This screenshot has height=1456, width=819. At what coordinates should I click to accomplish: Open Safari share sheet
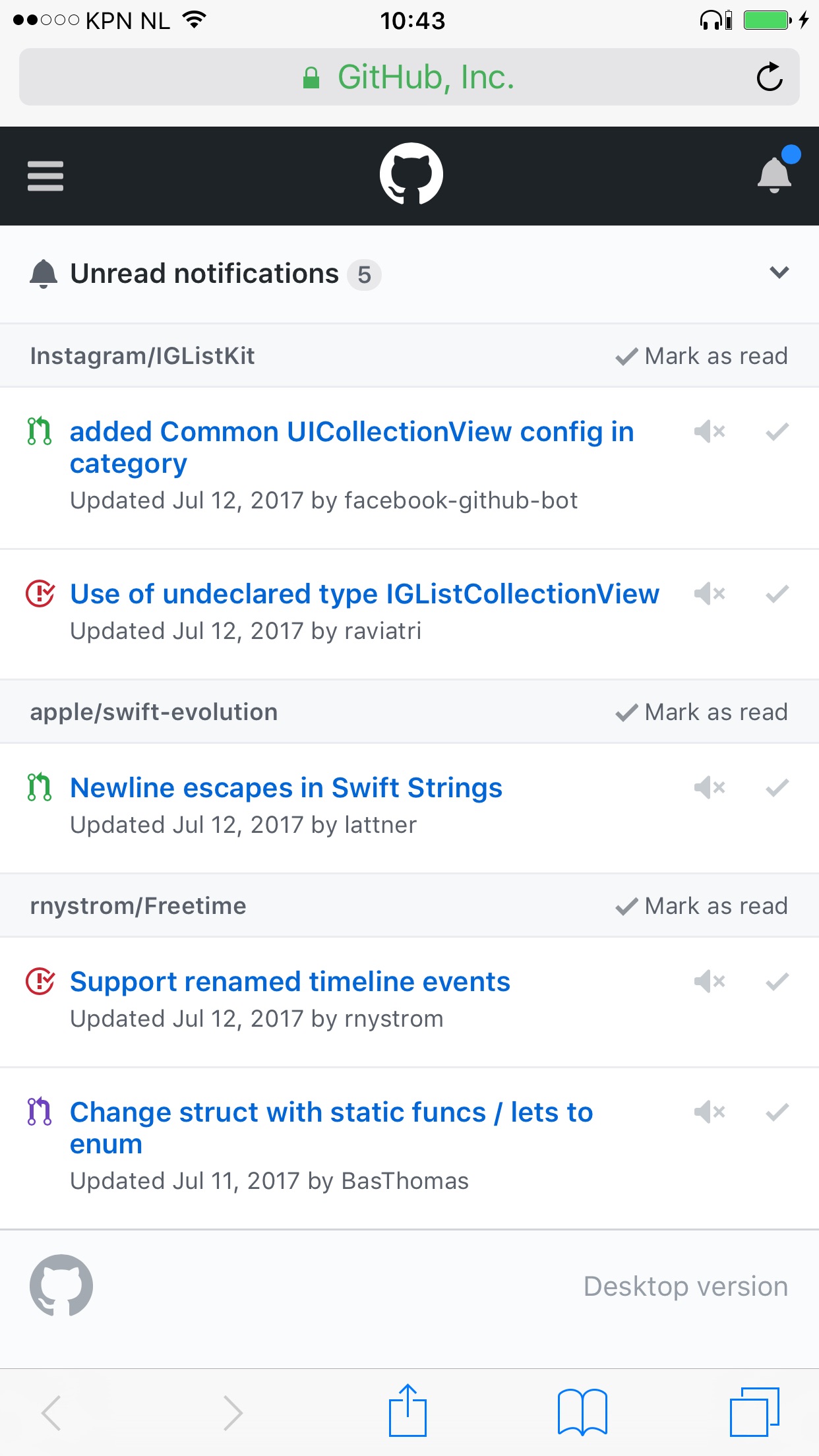[408, 1411]
